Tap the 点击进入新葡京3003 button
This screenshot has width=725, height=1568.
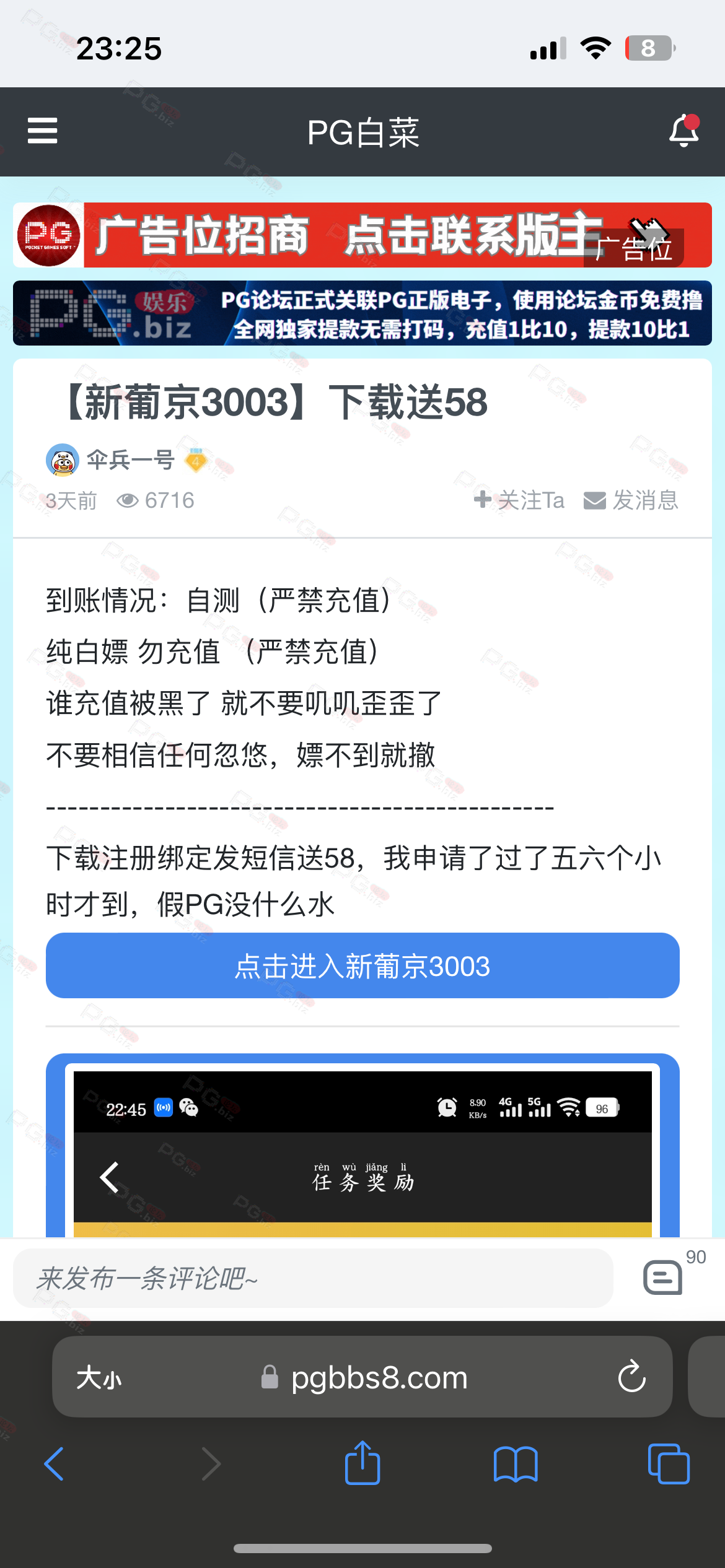362,965
